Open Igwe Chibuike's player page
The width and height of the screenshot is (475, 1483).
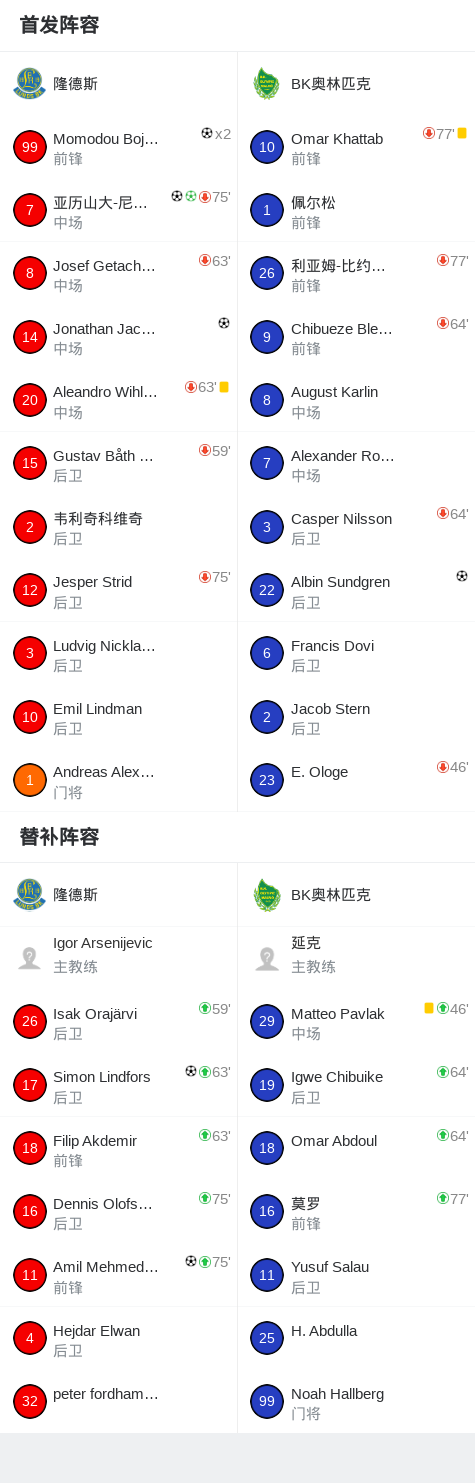point(356,1085)
